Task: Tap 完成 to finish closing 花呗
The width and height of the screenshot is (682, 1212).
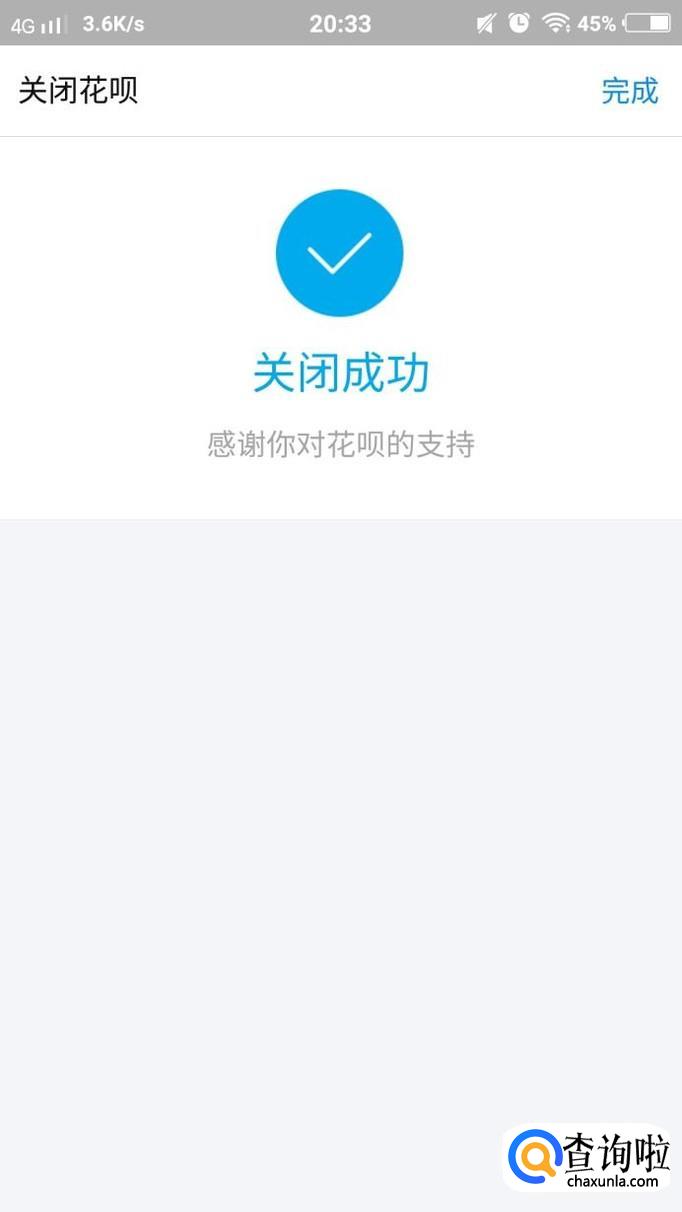Action: point(629,91)
